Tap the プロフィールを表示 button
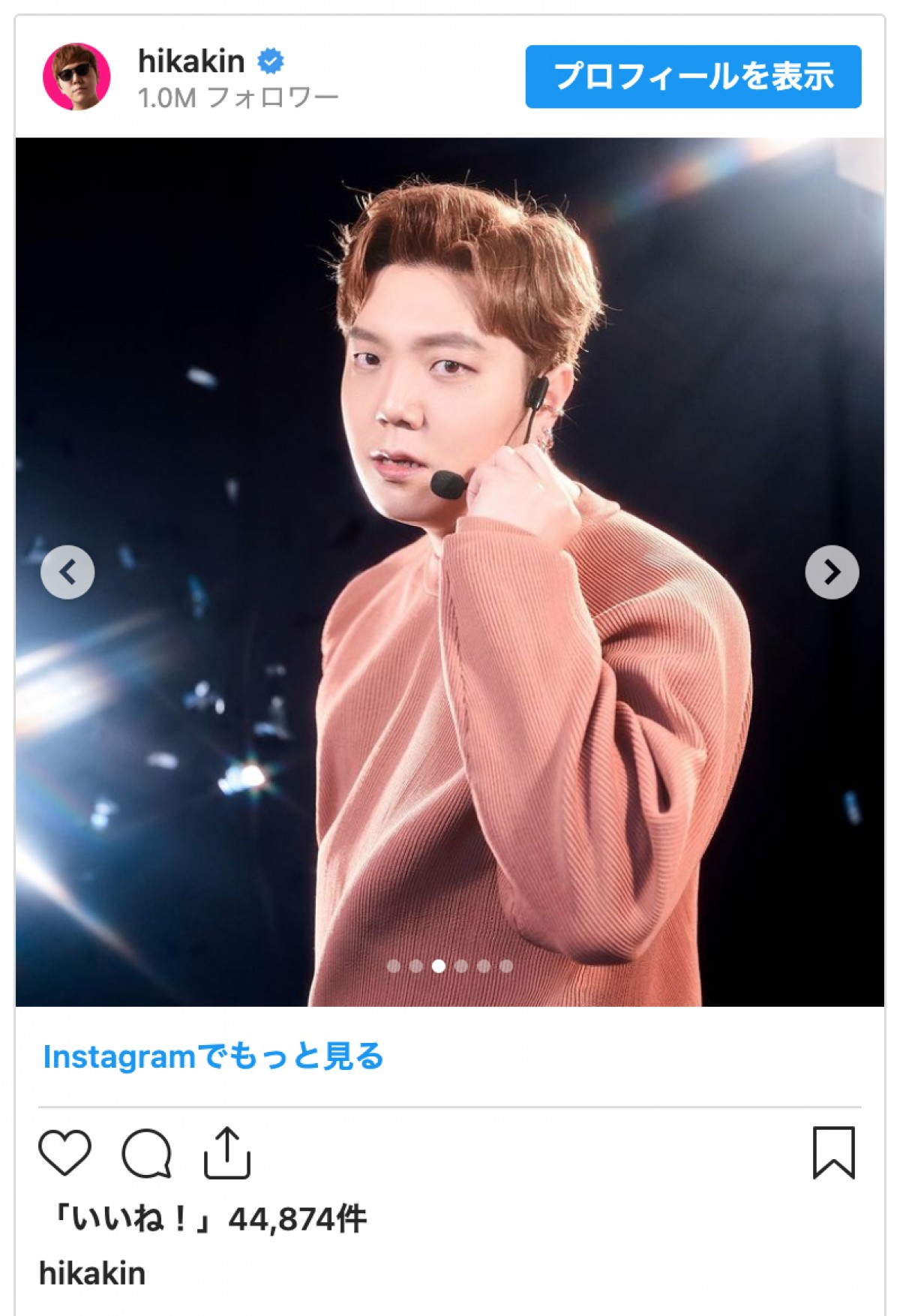Screen dimensions: 900x1316 [x=693, y=77]
